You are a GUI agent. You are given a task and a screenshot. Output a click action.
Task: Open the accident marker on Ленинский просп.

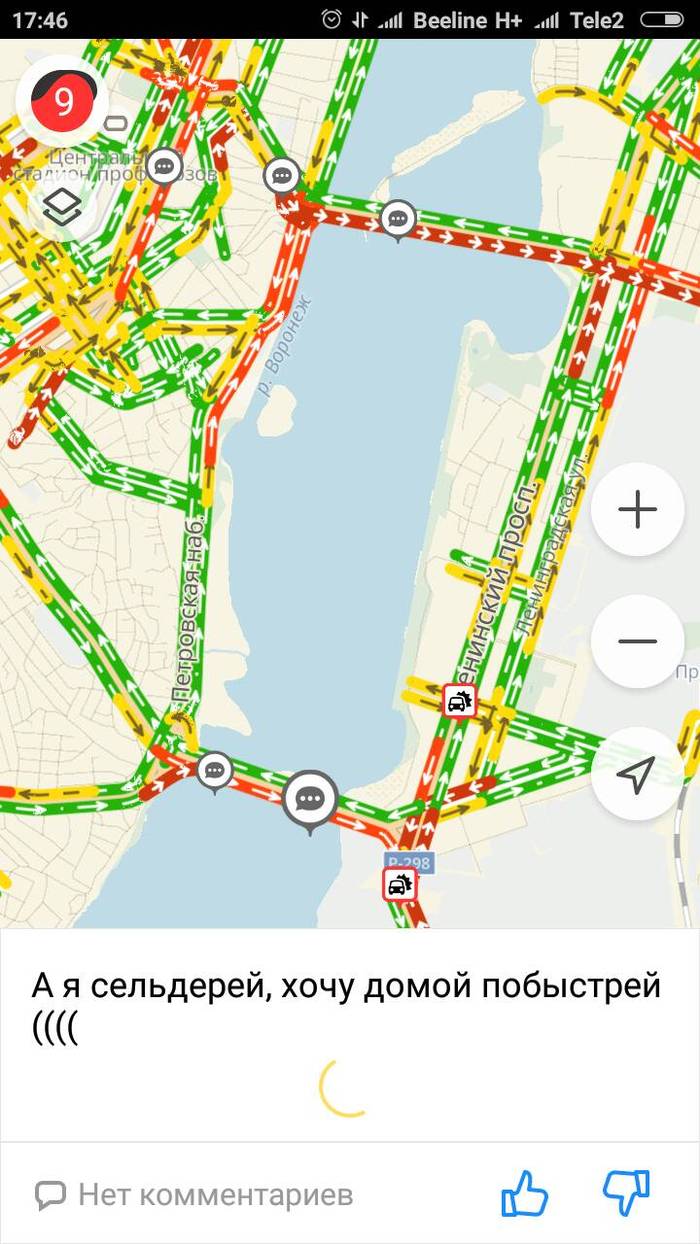460,701
